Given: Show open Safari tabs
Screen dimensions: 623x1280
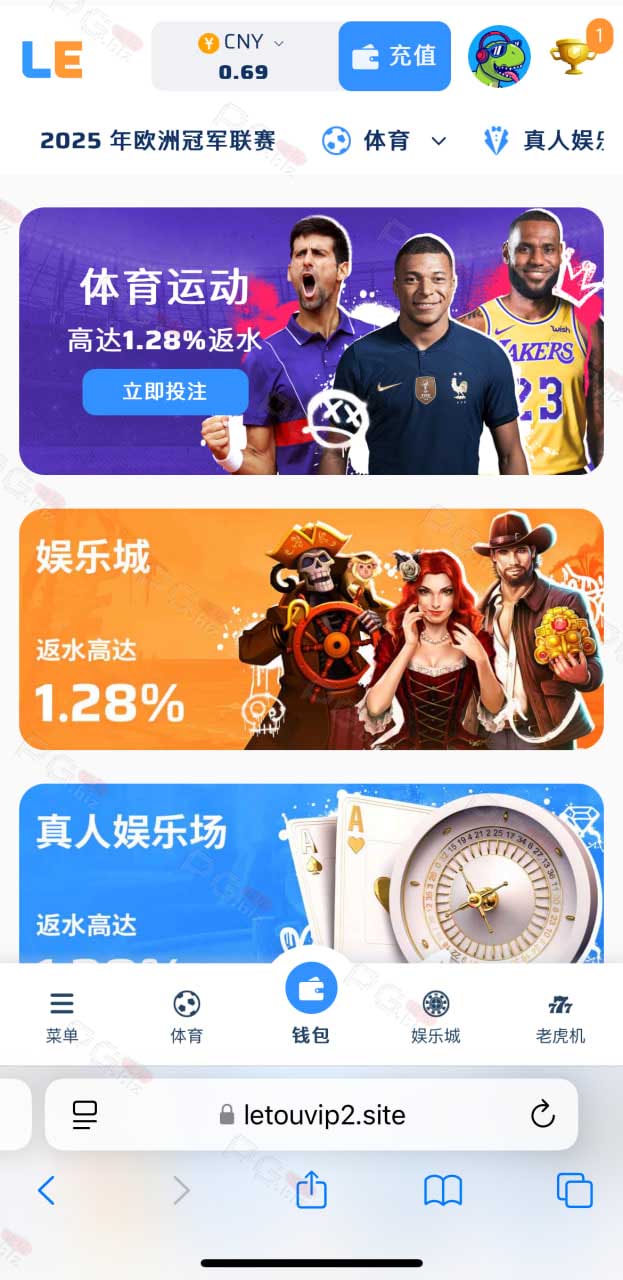Looking at the screenshot, I should pos(575,1190).
